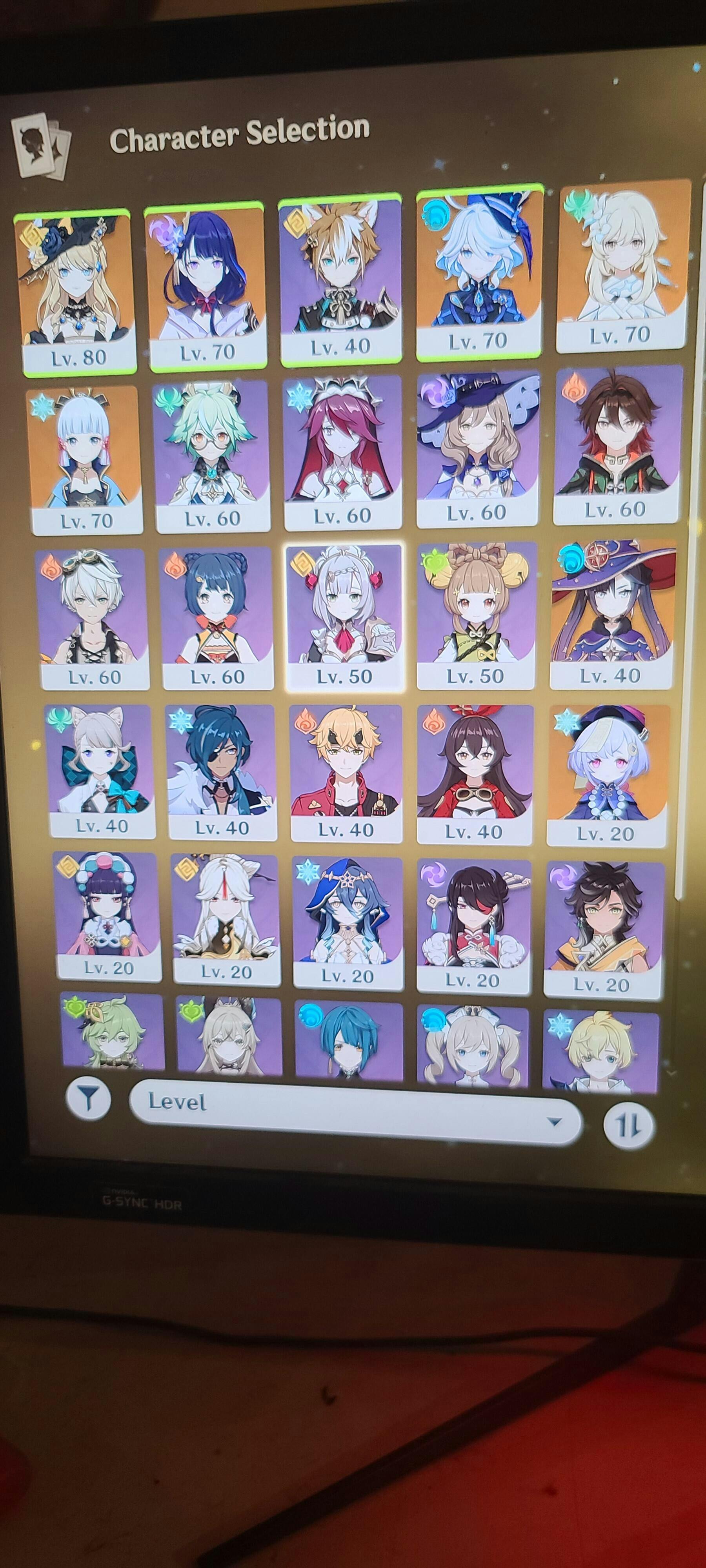
Task: Select the Lv. 40 Pyro girl with red bow
Action: [474, 772]
